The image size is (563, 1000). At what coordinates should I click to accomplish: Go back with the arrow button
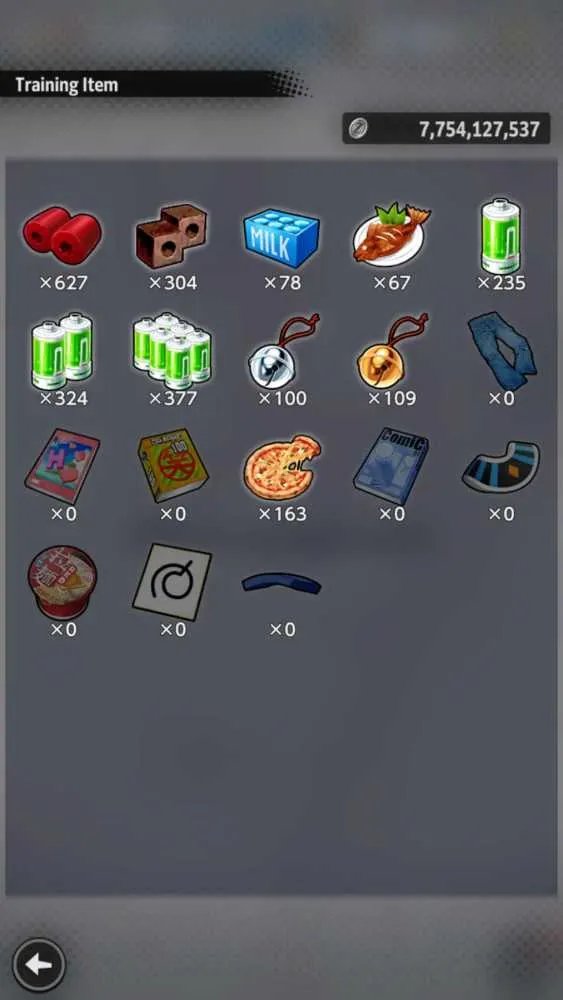point(39,964)
